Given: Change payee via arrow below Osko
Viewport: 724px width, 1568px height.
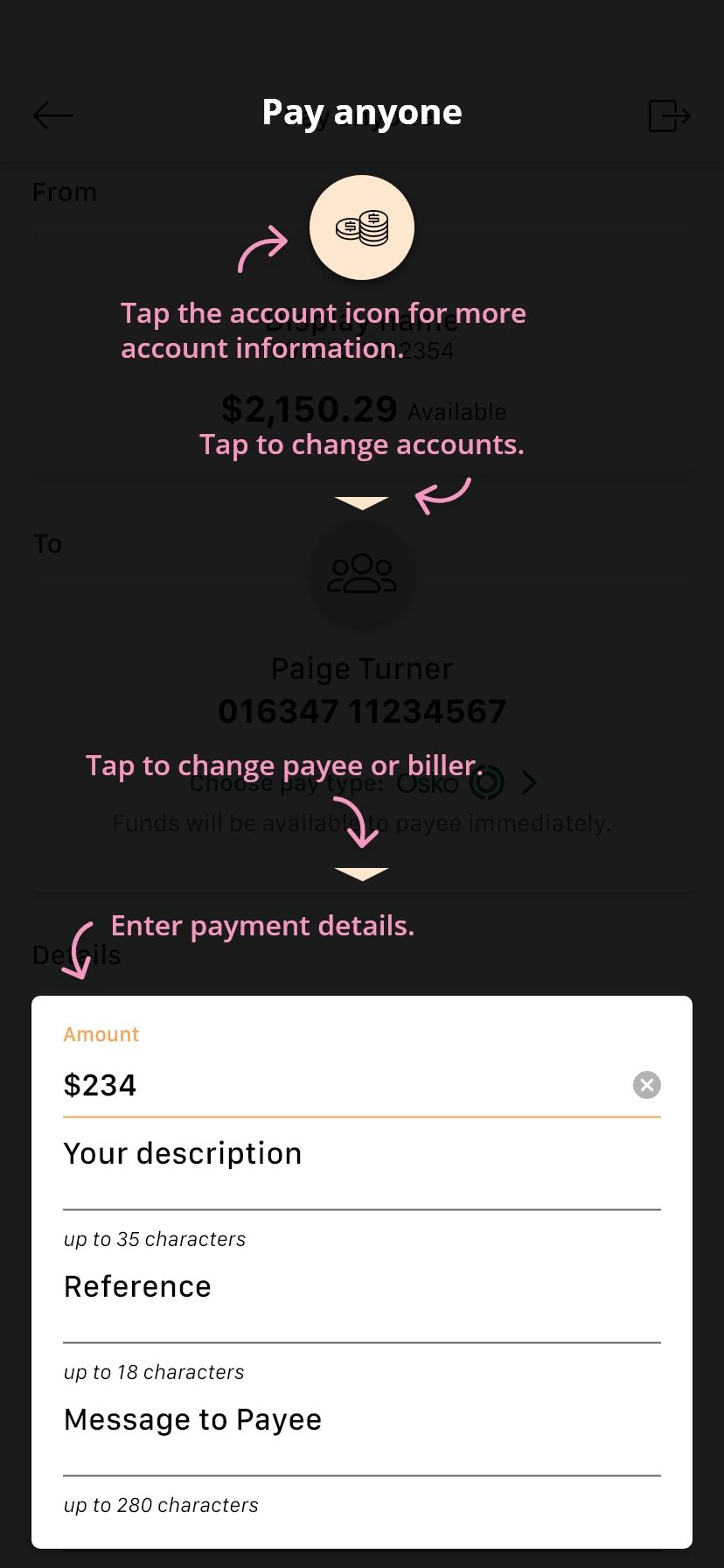Looking at the screenshot, I should [x=362, y=873].
